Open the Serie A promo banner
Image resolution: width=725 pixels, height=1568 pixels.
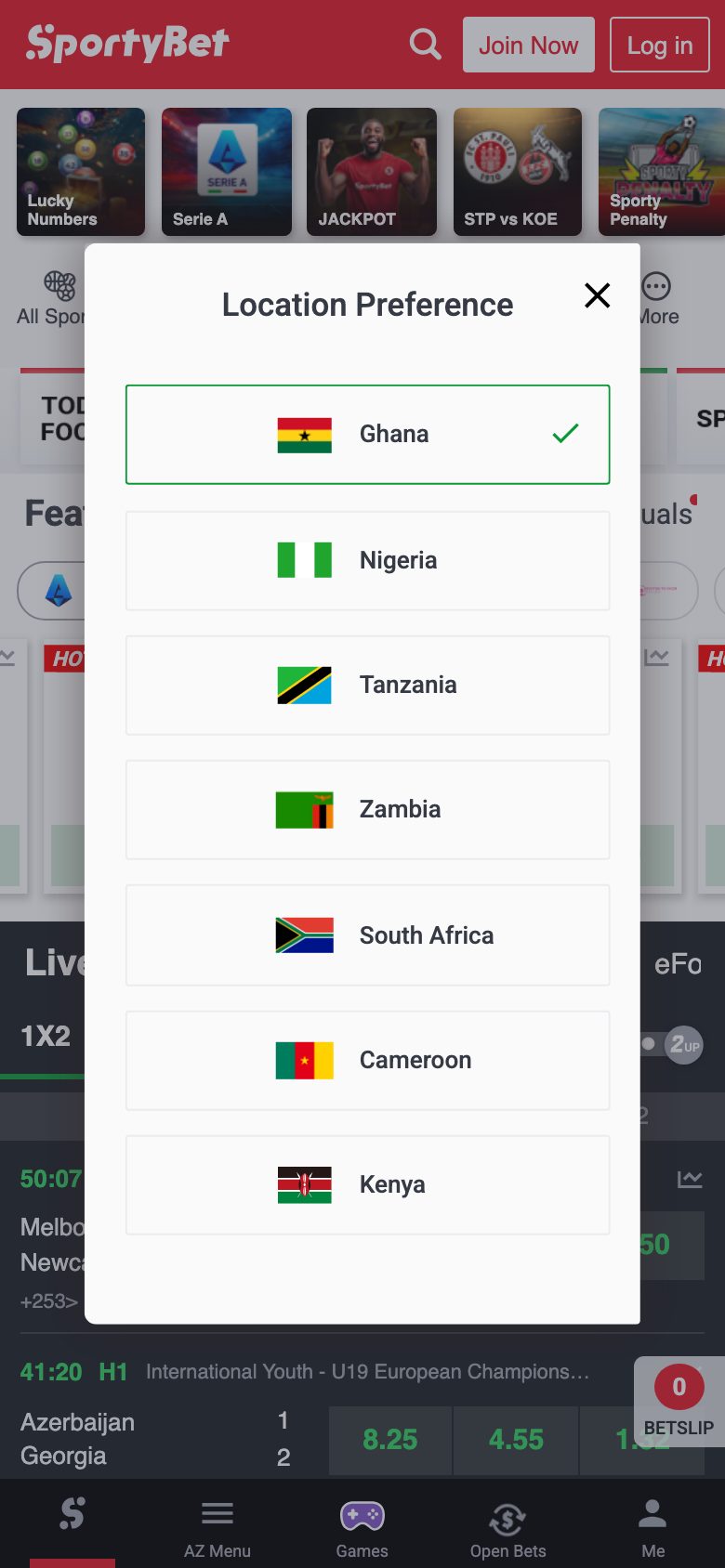(x=226, y=172)
